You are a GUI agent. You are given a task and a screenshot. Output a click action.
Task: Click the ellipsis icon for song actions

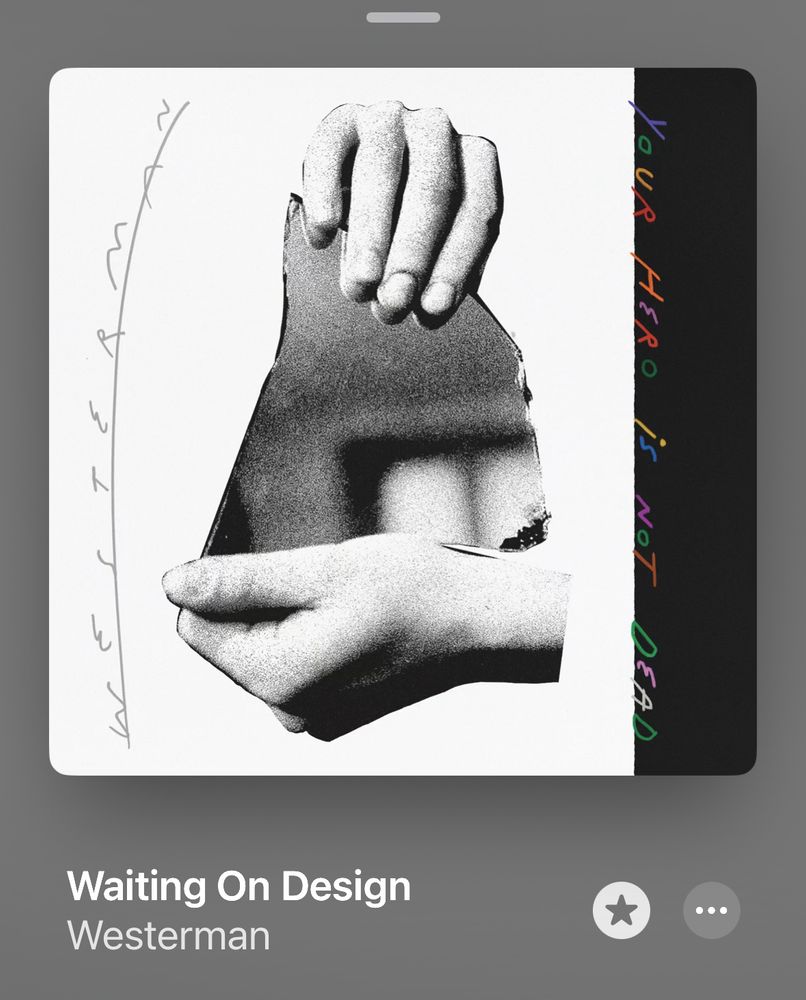pyautogui.click(x=711, y=910)
